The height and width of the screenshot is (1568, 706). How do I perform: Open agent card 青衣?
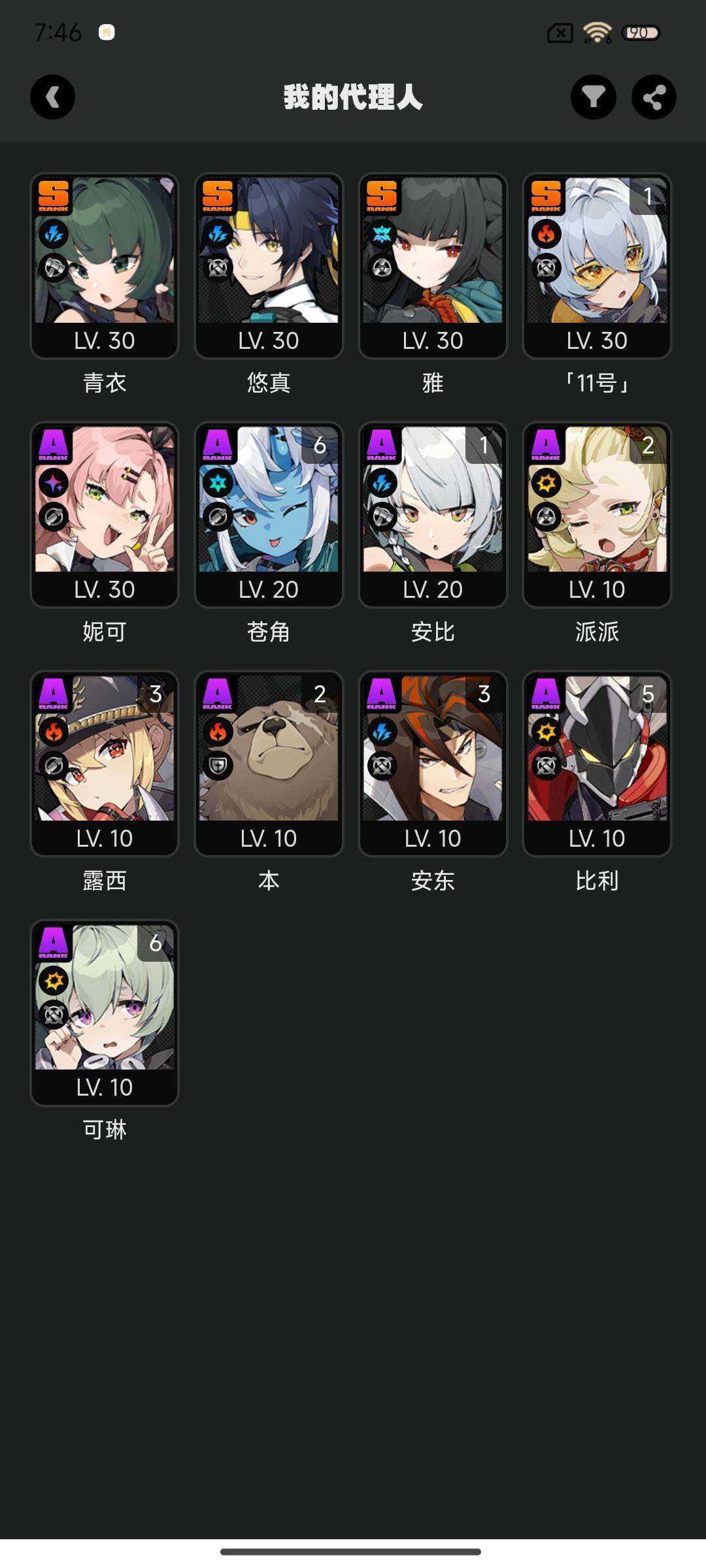click(105, 265)
